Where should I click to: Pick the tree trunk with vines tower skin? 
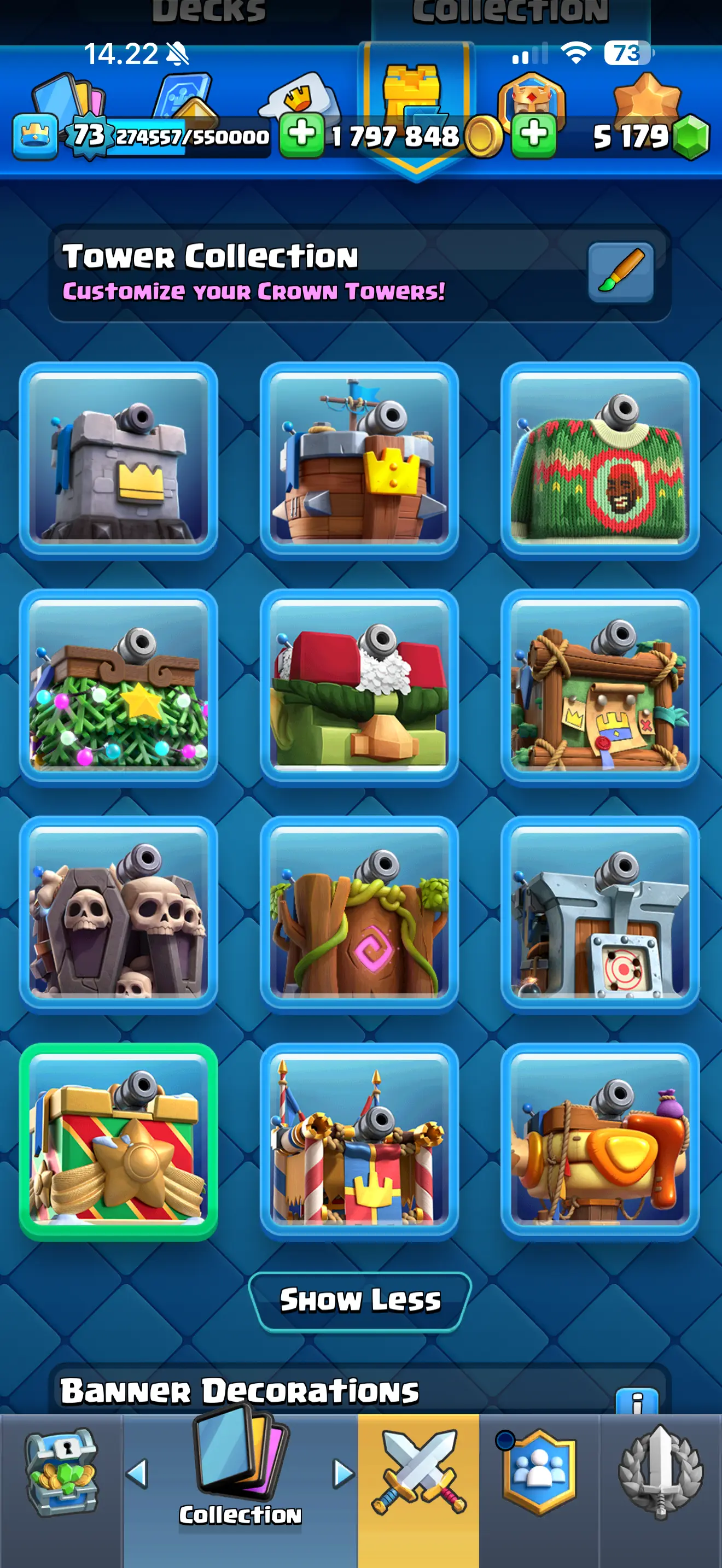359,914
